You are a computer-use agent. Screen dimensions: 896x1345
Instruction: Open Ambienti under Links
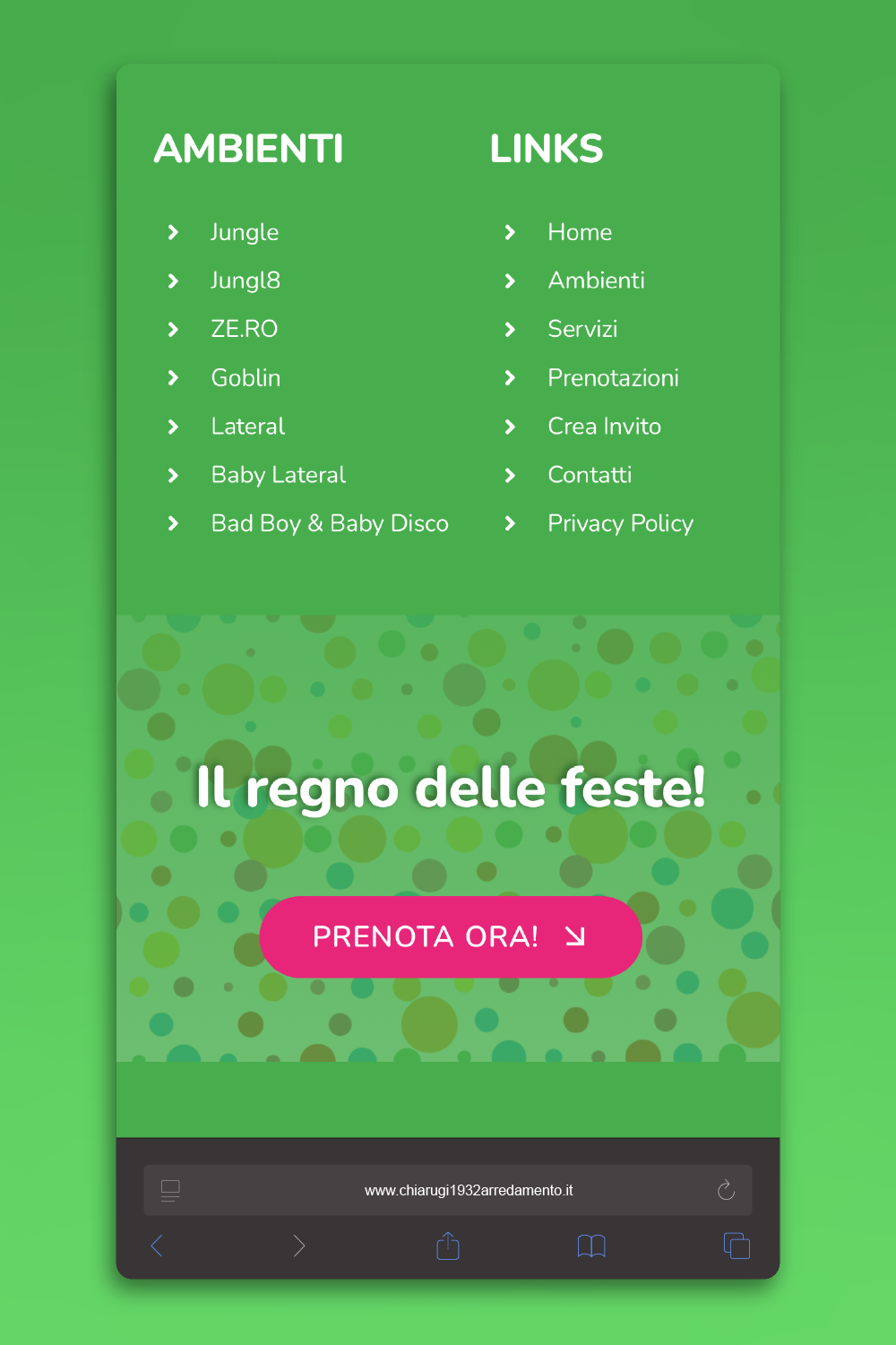596,280
